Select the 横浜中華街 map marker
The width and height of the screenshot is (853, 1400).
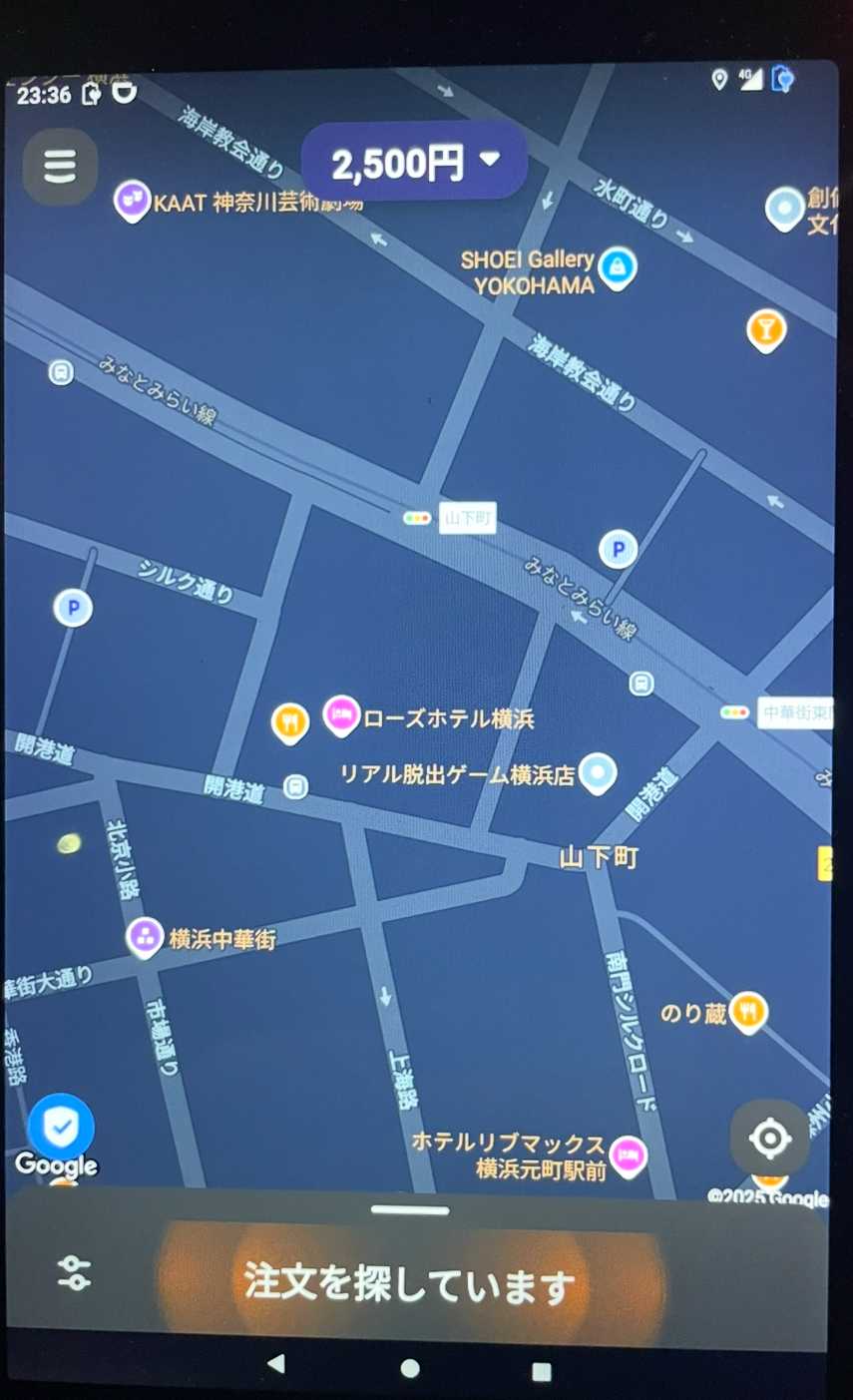(x=145, y=937)
